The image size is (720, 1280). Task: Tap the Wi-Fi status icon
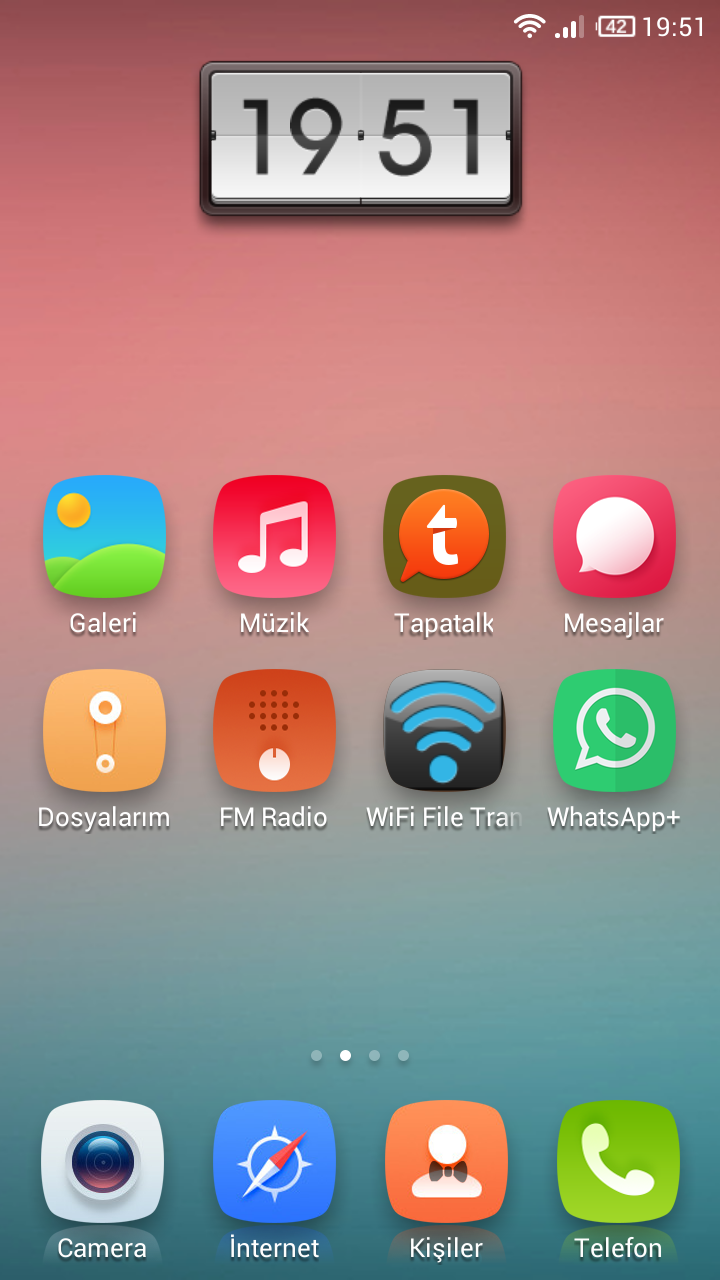(x=529, y=27)
